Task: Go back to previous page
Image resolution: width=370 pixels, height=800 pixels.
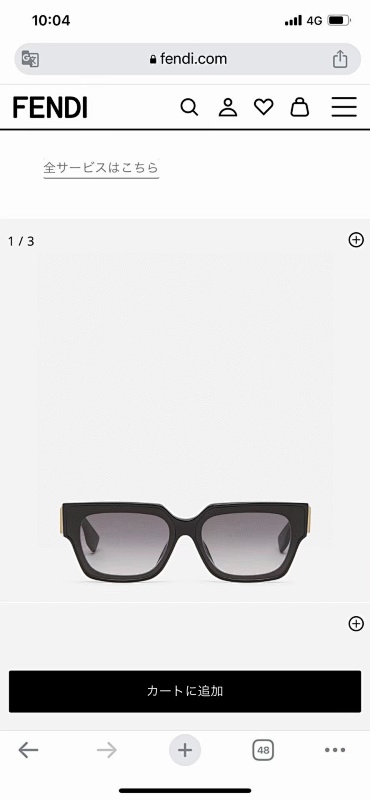Action: (28, 750)
